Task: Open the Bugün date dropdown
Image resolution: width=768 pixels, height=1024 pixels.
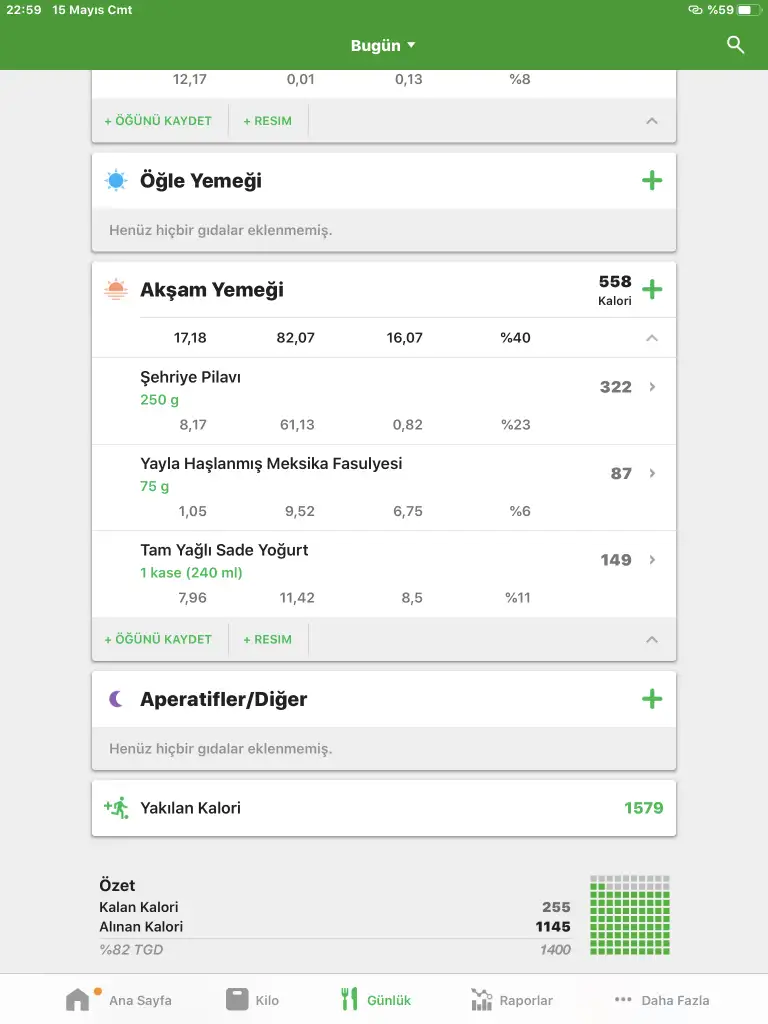Action: pos(383,46)
